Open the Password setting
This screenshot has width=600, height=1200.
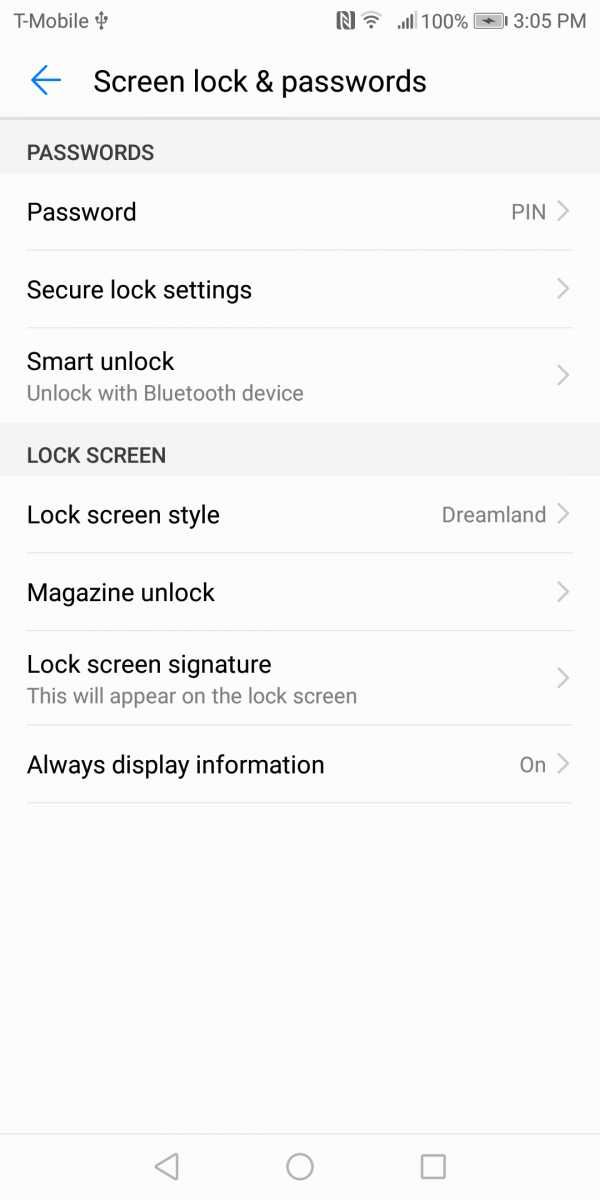coord(300,212)
